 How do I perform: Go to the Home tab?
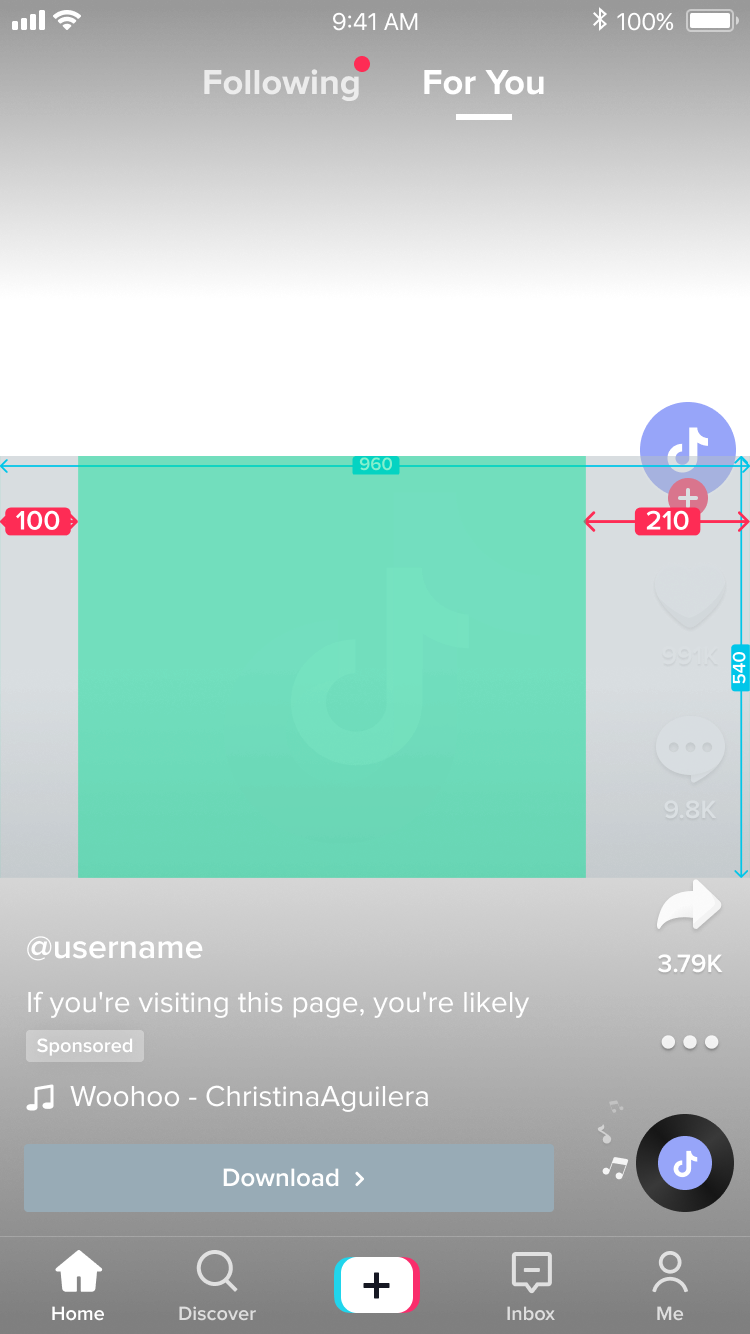pyautogui.click(x=78, y=1287)
